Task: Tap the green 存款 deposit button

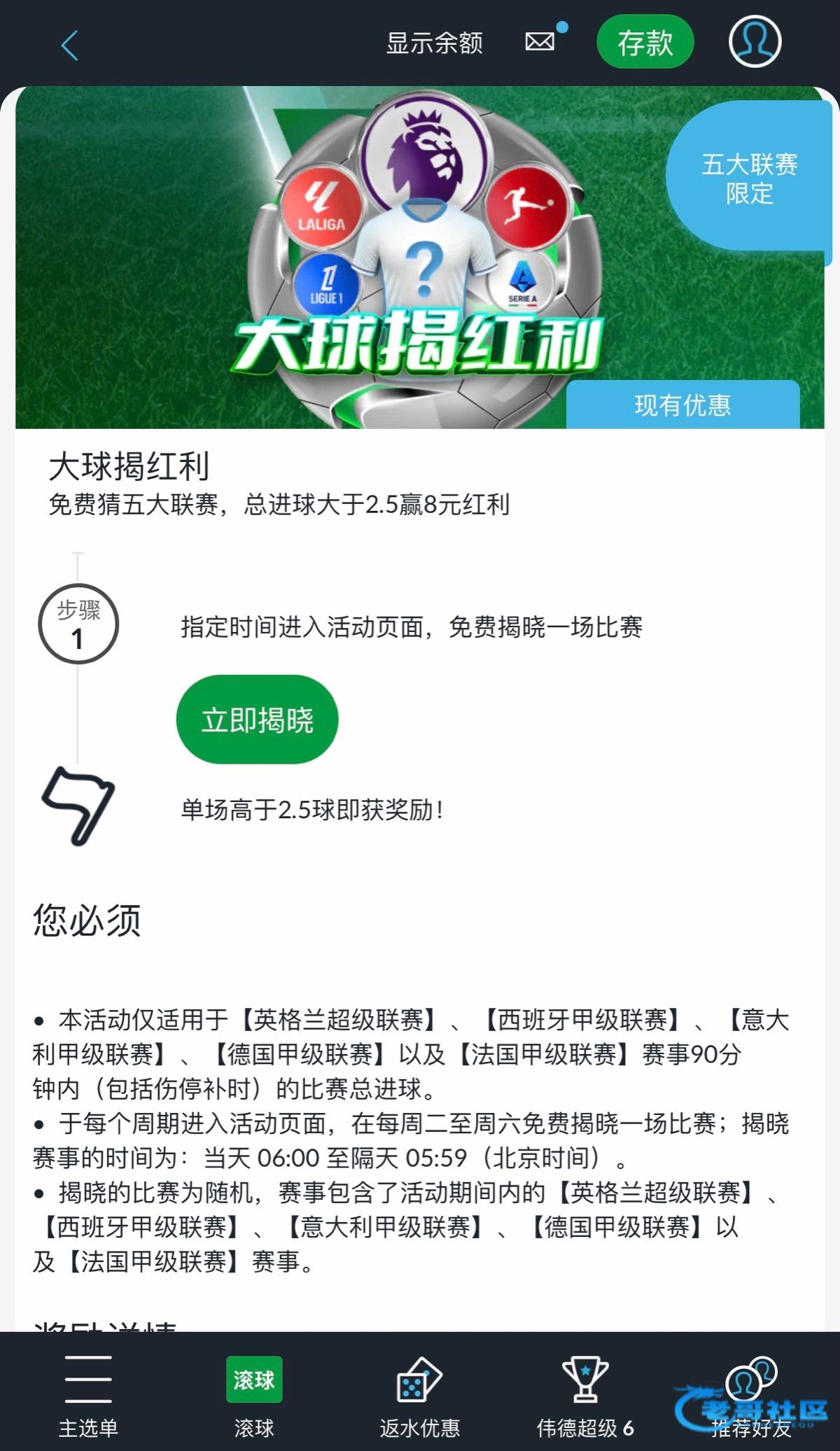Action: click(645, 43)
